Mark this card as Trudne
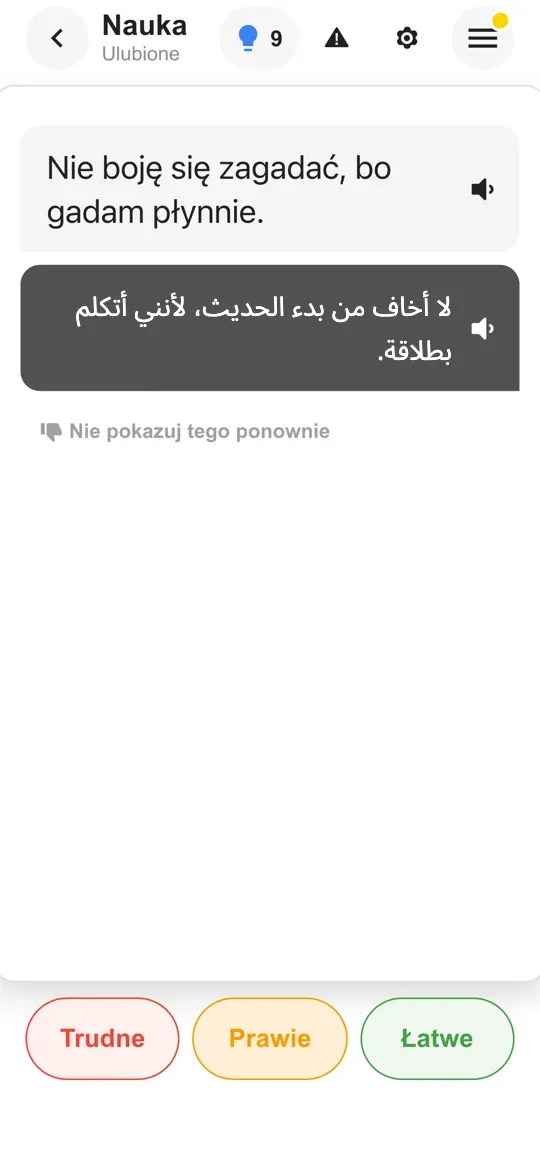540x1169 pixels. (102, 1039)
